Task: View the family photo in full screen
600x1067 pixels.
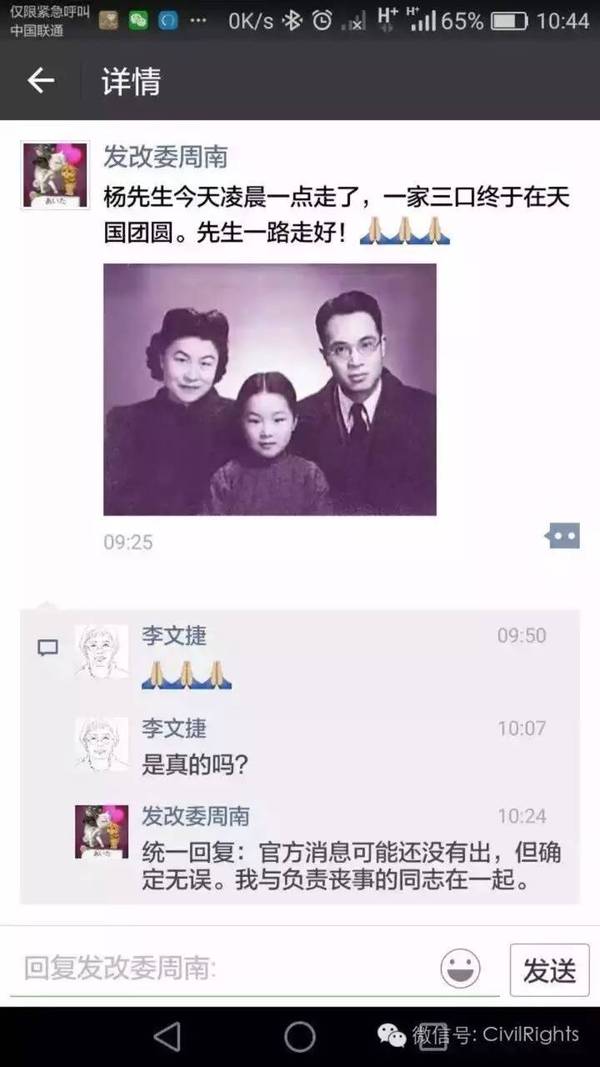Action: 270,389
